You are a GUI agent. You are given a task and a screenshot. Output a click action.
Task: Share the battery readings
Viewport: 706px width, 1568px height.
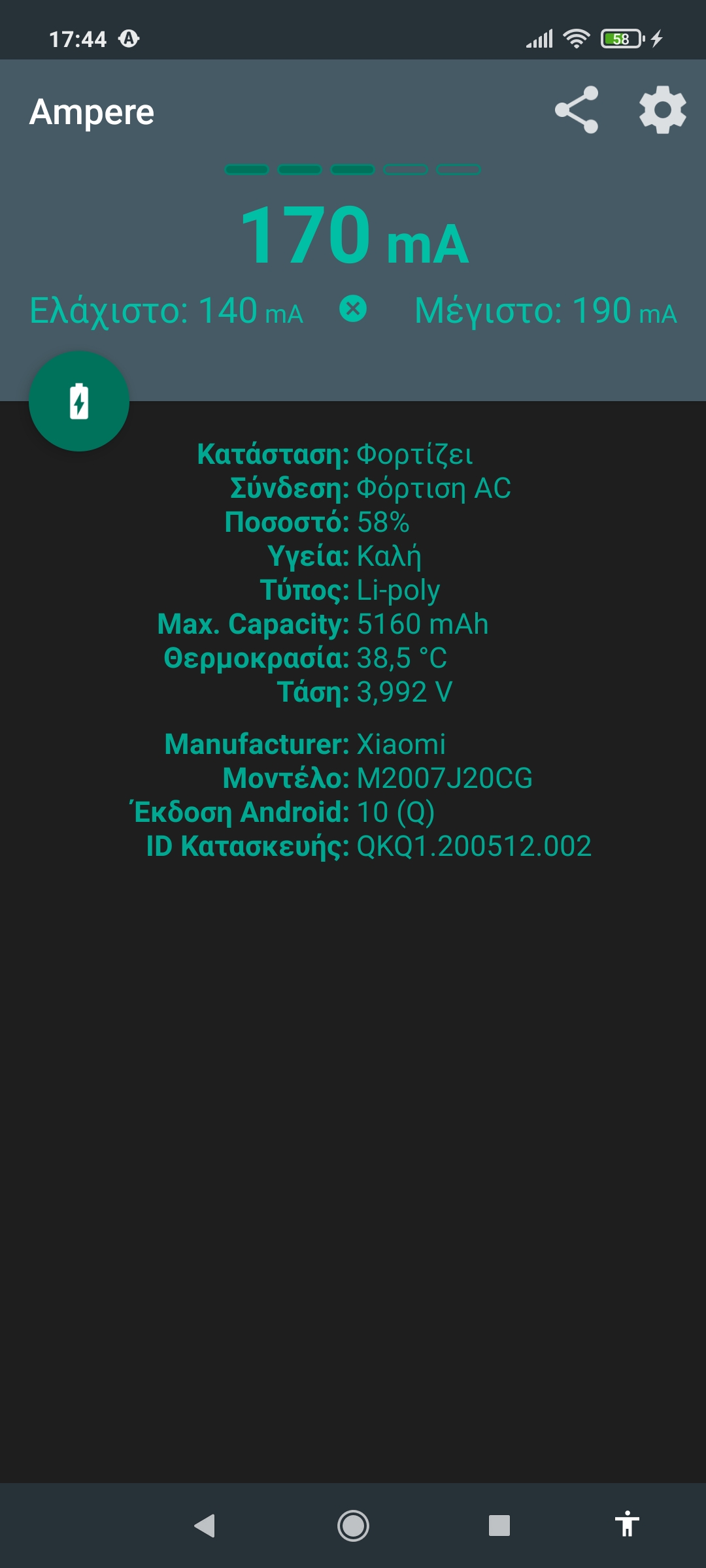[x=577, y=110]
